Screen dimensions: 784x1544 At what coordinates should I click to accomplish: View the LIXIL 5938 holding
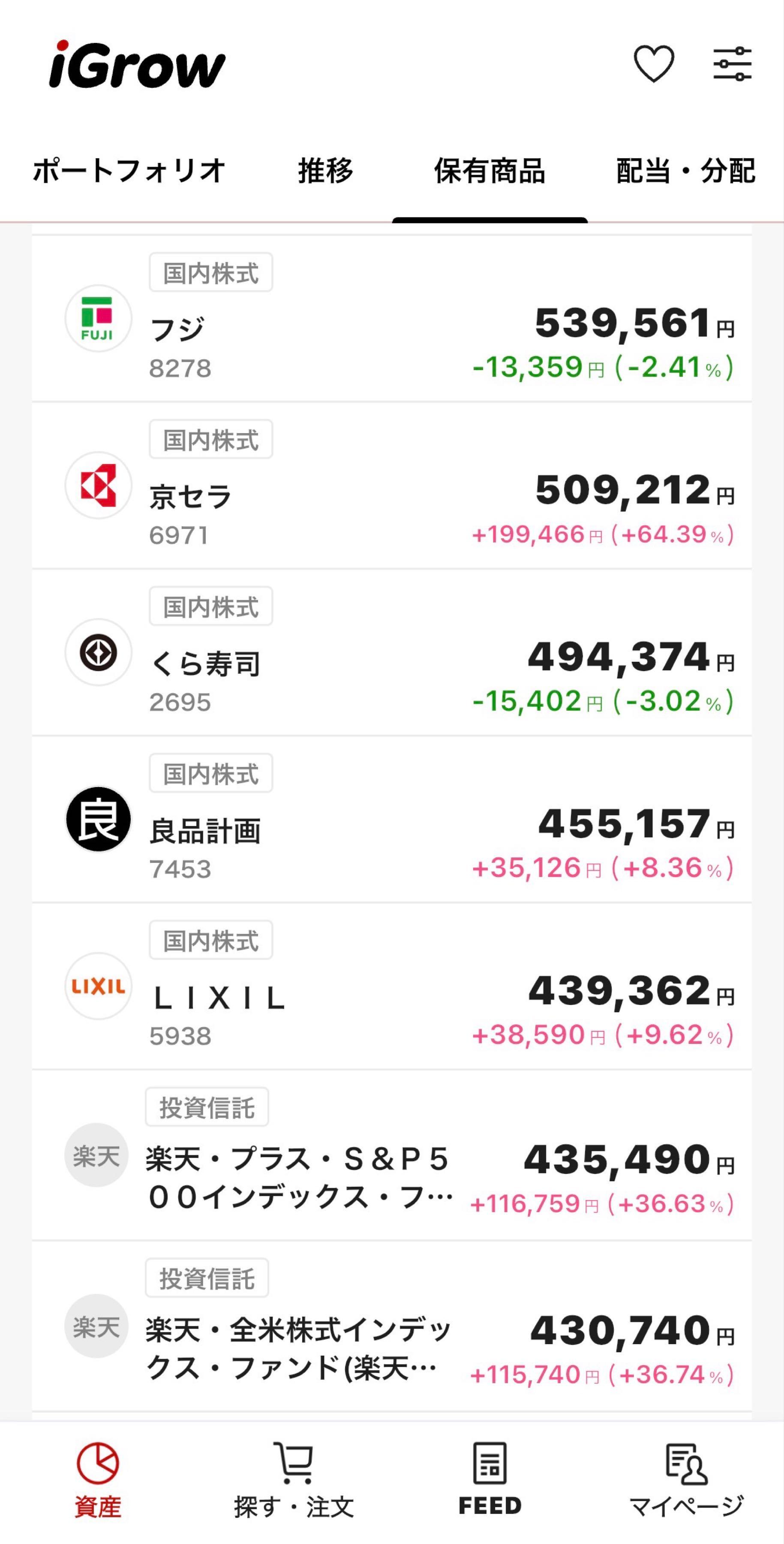tap(392, 987)
